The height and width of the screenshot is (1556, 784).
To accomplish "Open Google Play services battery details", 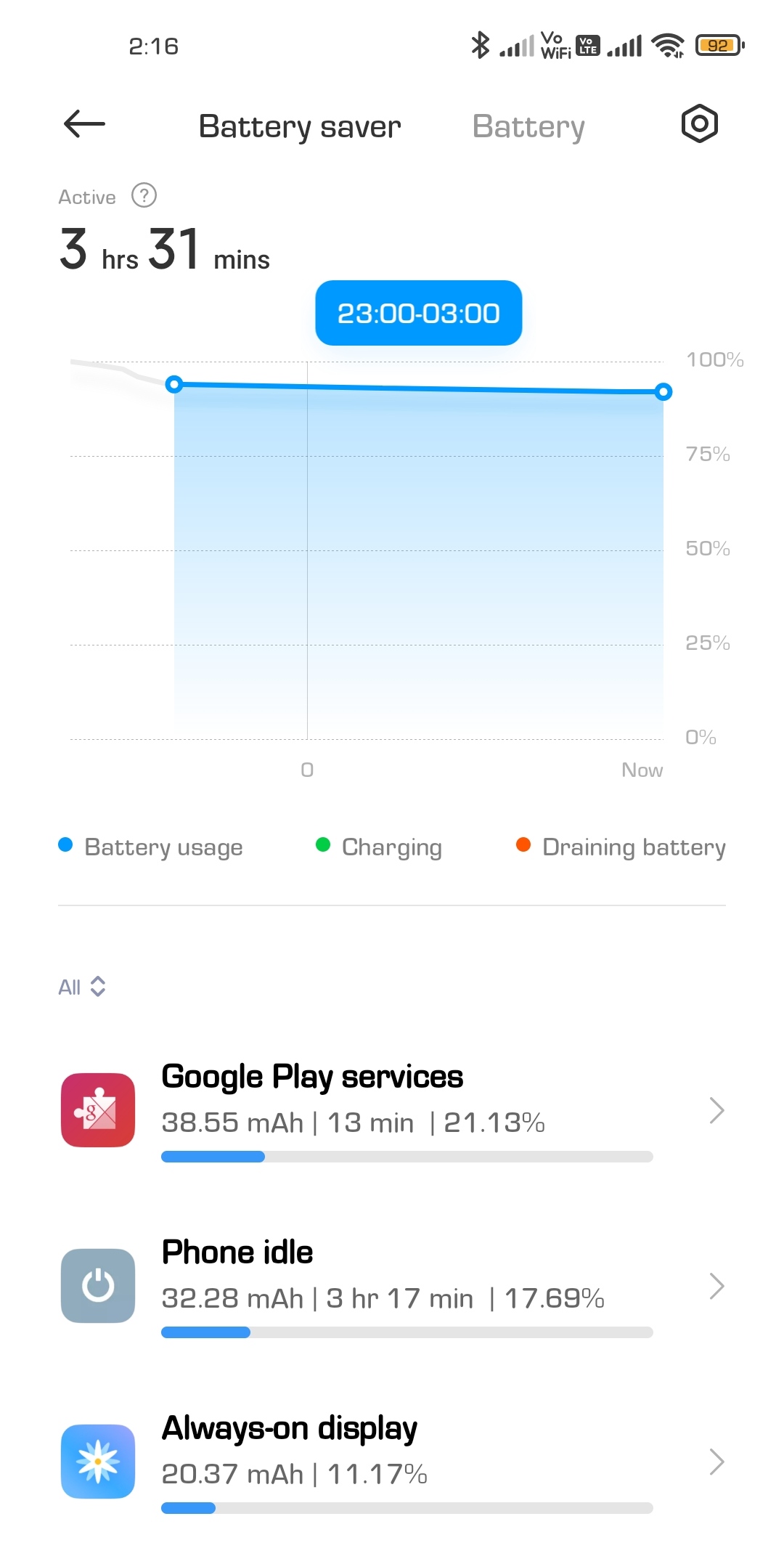I will click(392, 1111).
